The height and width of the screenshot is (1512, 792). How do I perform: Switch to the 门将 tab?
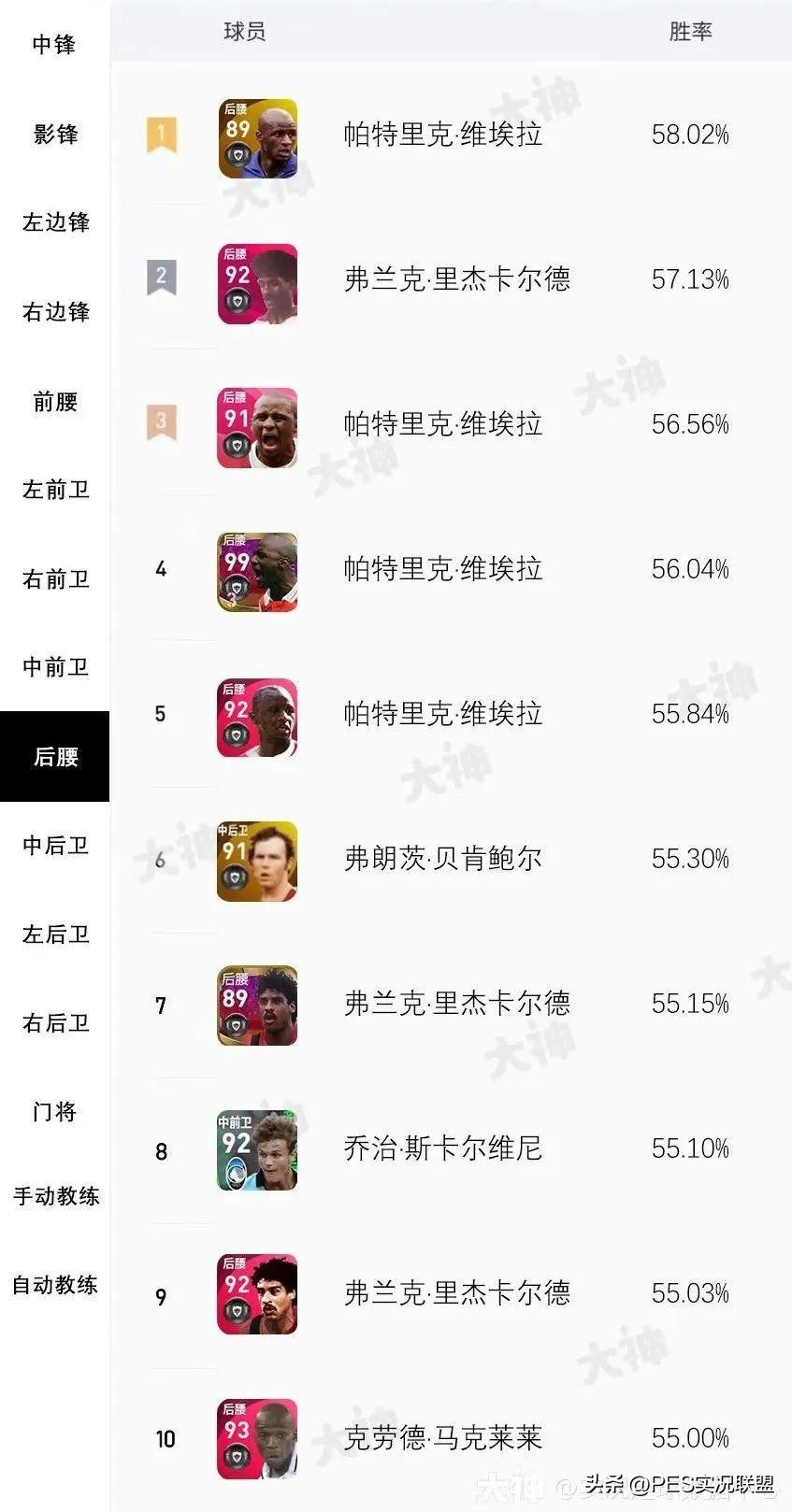tap(54, 1112)
